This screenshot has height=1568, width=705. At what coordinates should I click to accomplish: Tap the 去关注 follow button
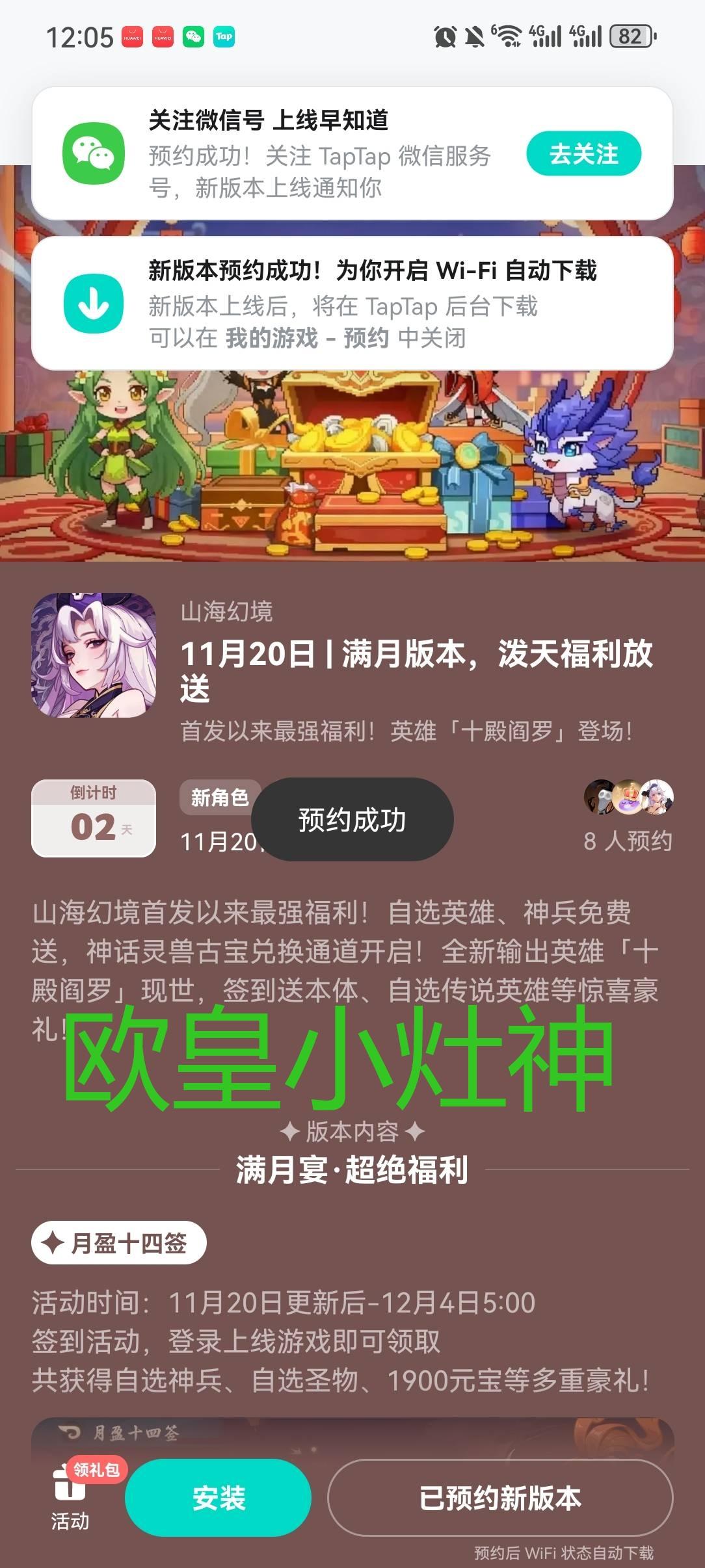coord(583,154)
